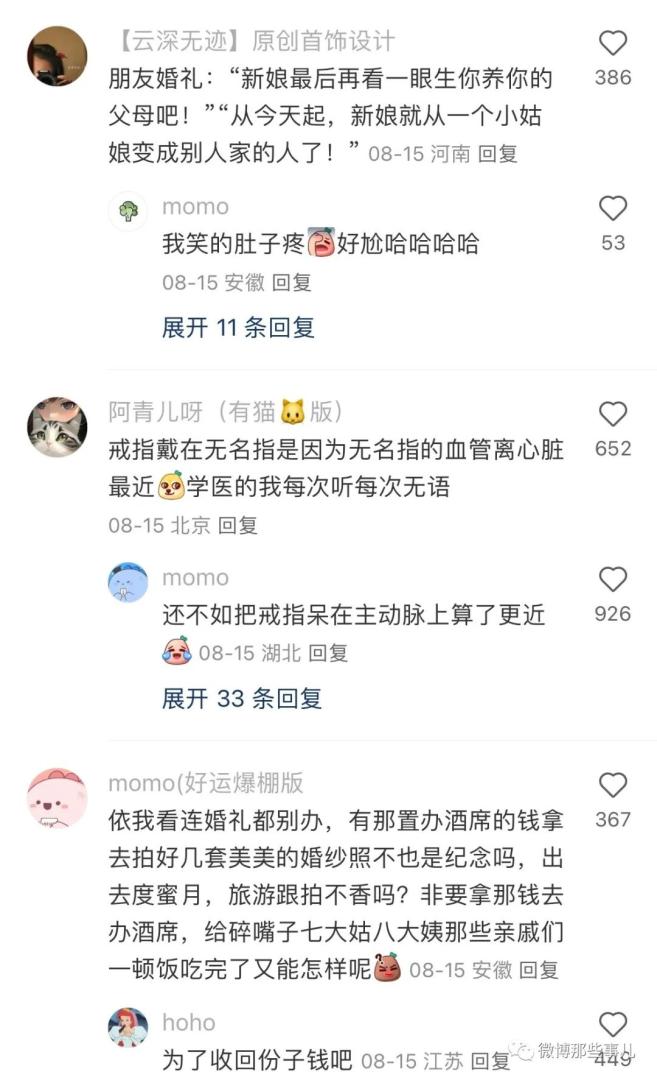The image size is (657, 1080).
Task: View hoho's profile avatar
Action: tap(128, 1027)
